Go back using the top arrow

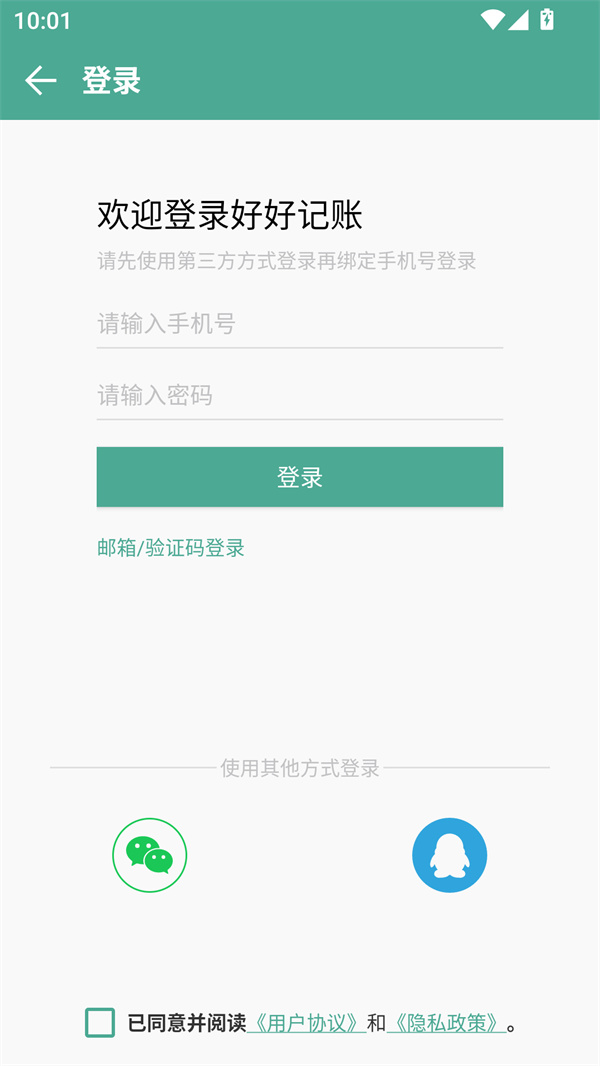coord(40,80)
